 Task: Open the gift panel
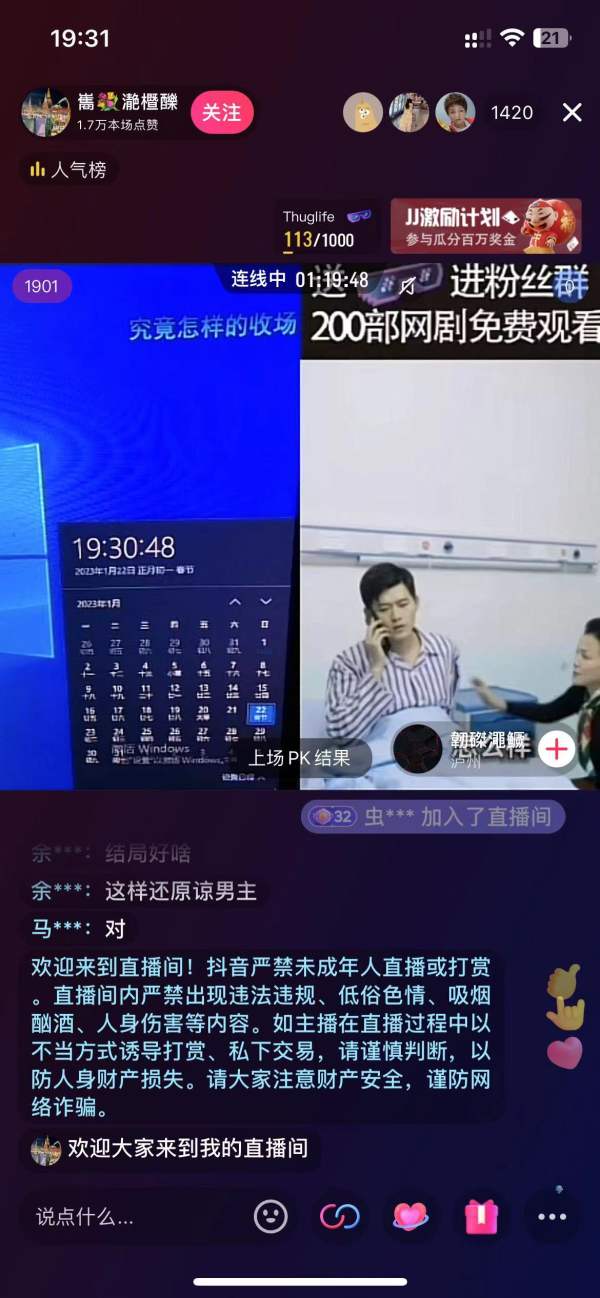point(481,1216)
